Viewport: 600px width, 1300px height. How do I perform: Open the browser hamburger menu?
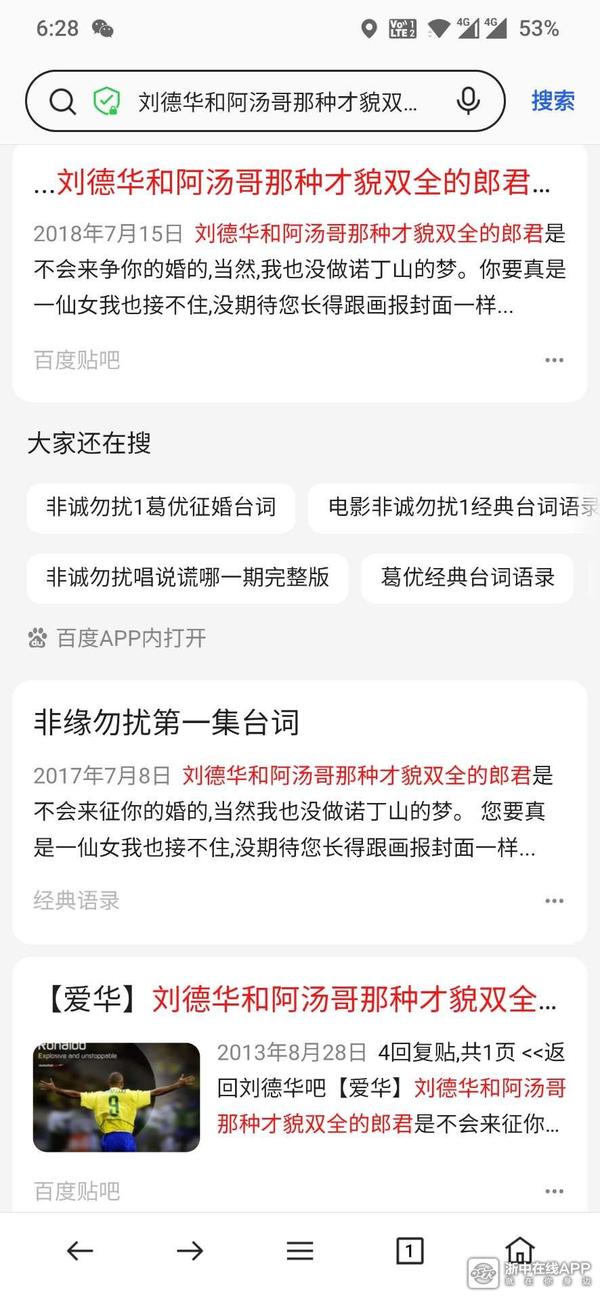tap(300, 1250)
